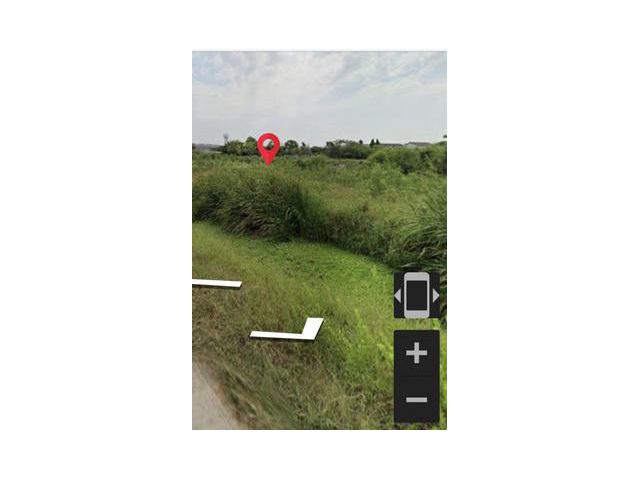Zoom in with the plus button
The width and height of the screenshot is (640, 480).
pos(417,353)
